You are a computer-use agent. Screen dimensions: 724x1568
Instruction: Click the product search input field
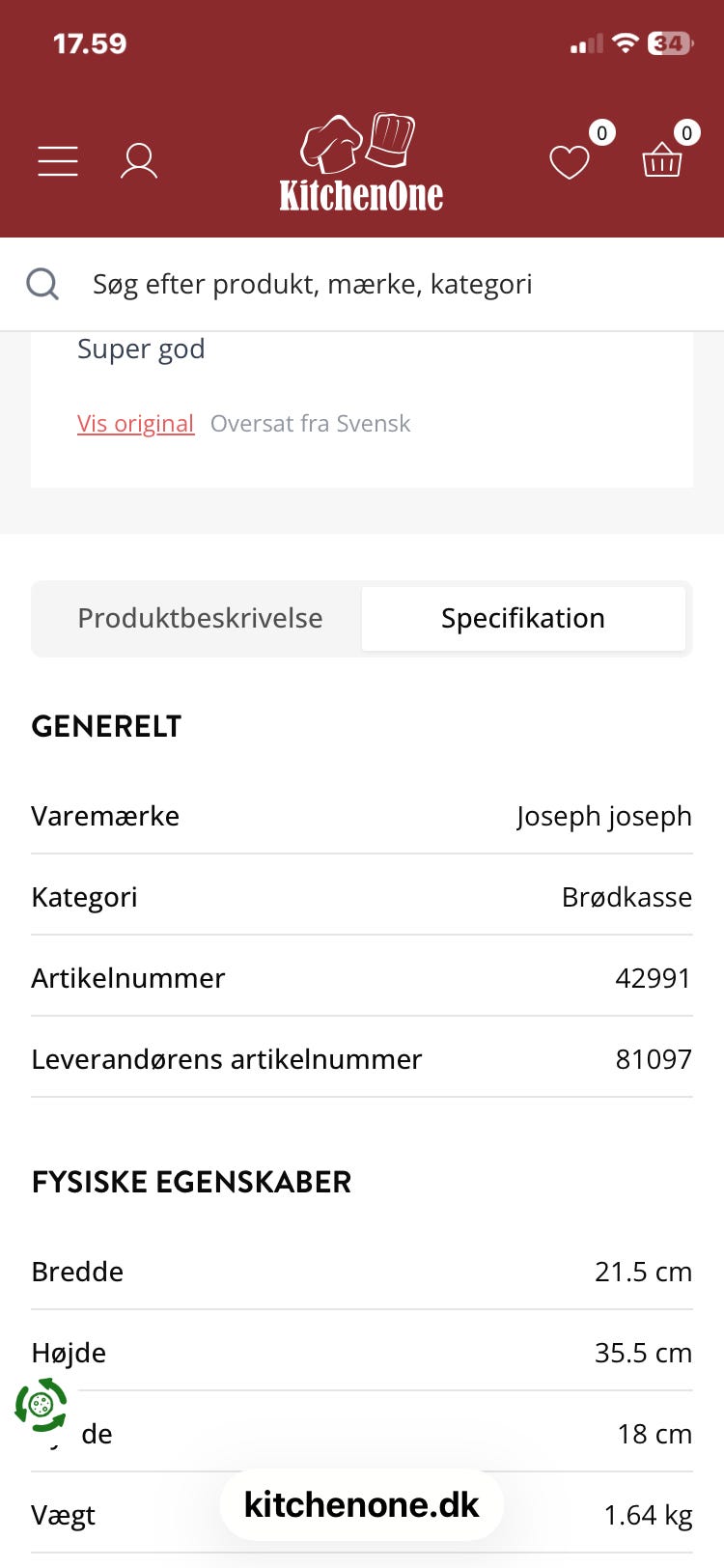pyautogui.click(x=313, y=283)
